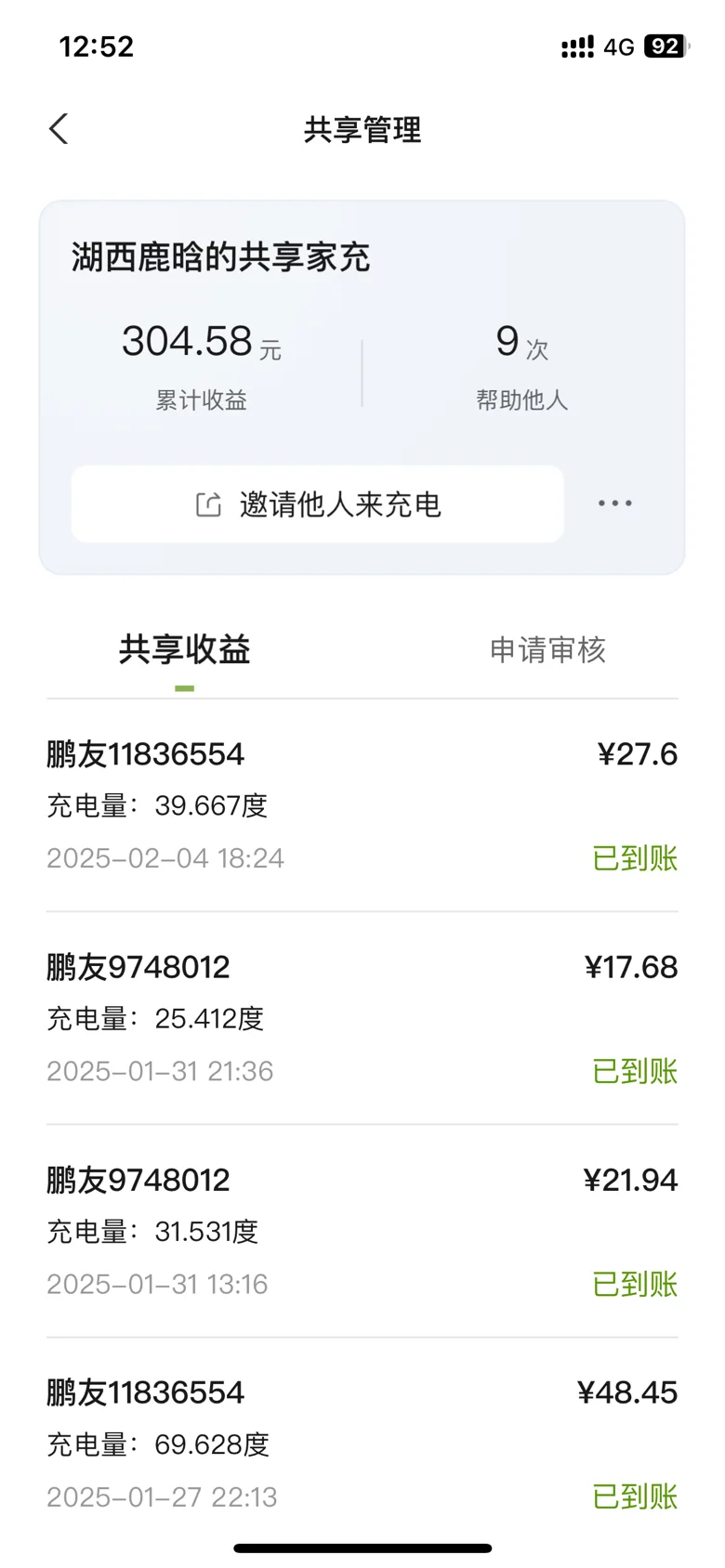Go back from 共享管理 page
Viewport: 725px width, 1568px height.
[59, 129]
